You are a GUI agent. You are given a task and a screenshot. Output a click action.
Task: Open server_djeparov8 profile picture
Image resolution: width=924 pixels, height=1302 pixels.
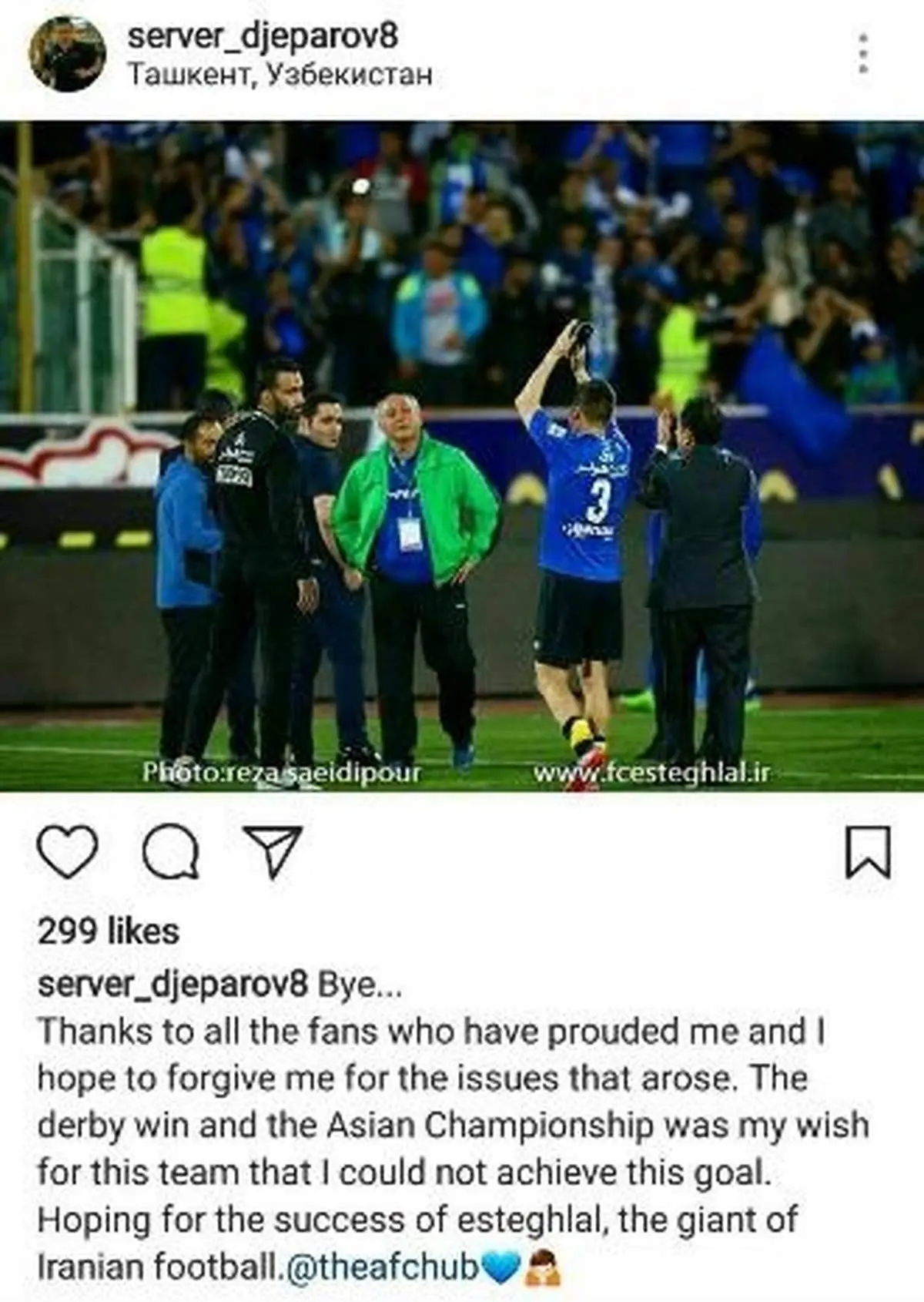67,54
